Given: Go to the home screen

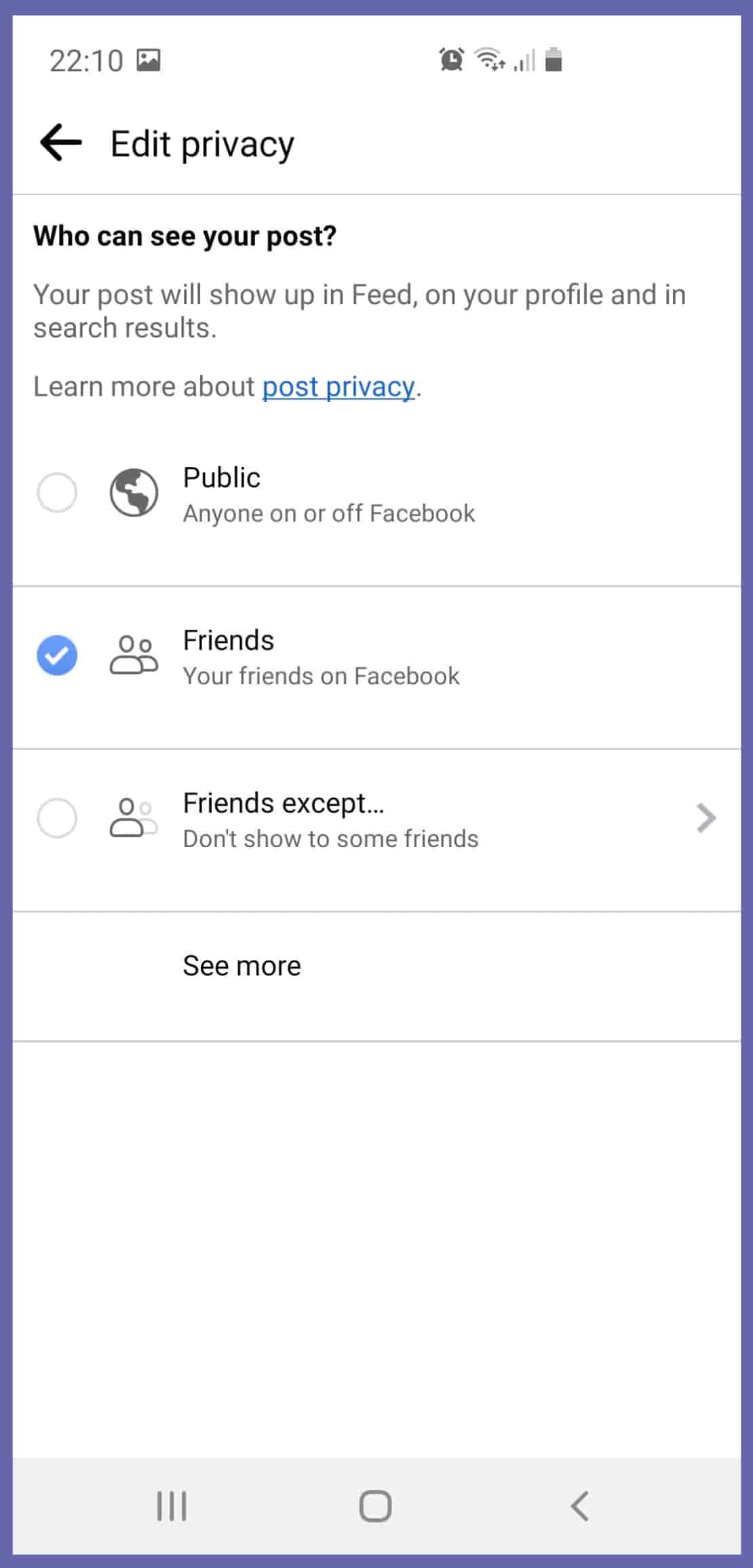Looking at the screenshot, I should tap(375, 1506).
